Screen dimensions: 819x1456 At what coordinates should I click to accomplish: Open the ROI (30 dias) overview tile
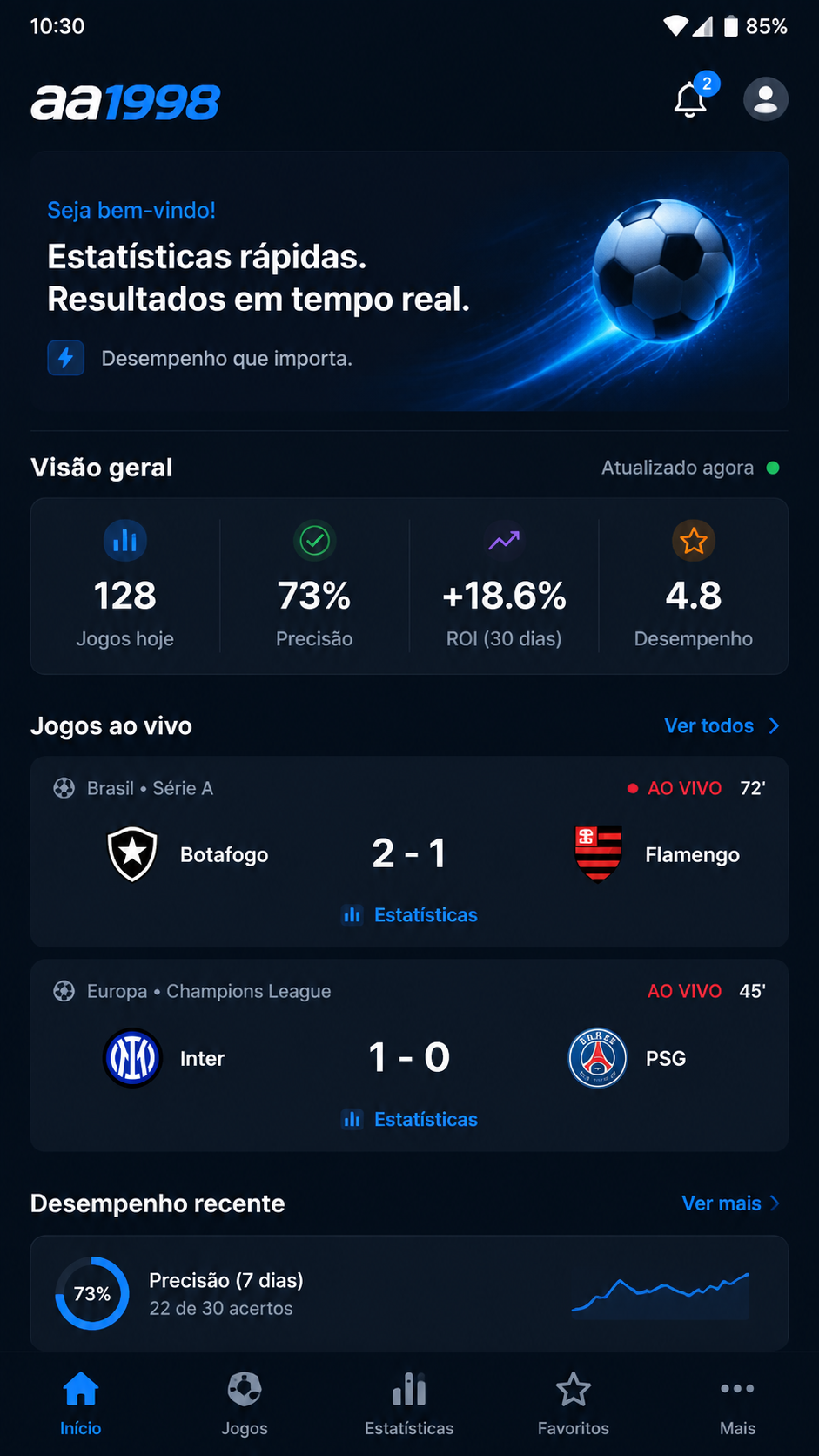(x=504, y=586)
